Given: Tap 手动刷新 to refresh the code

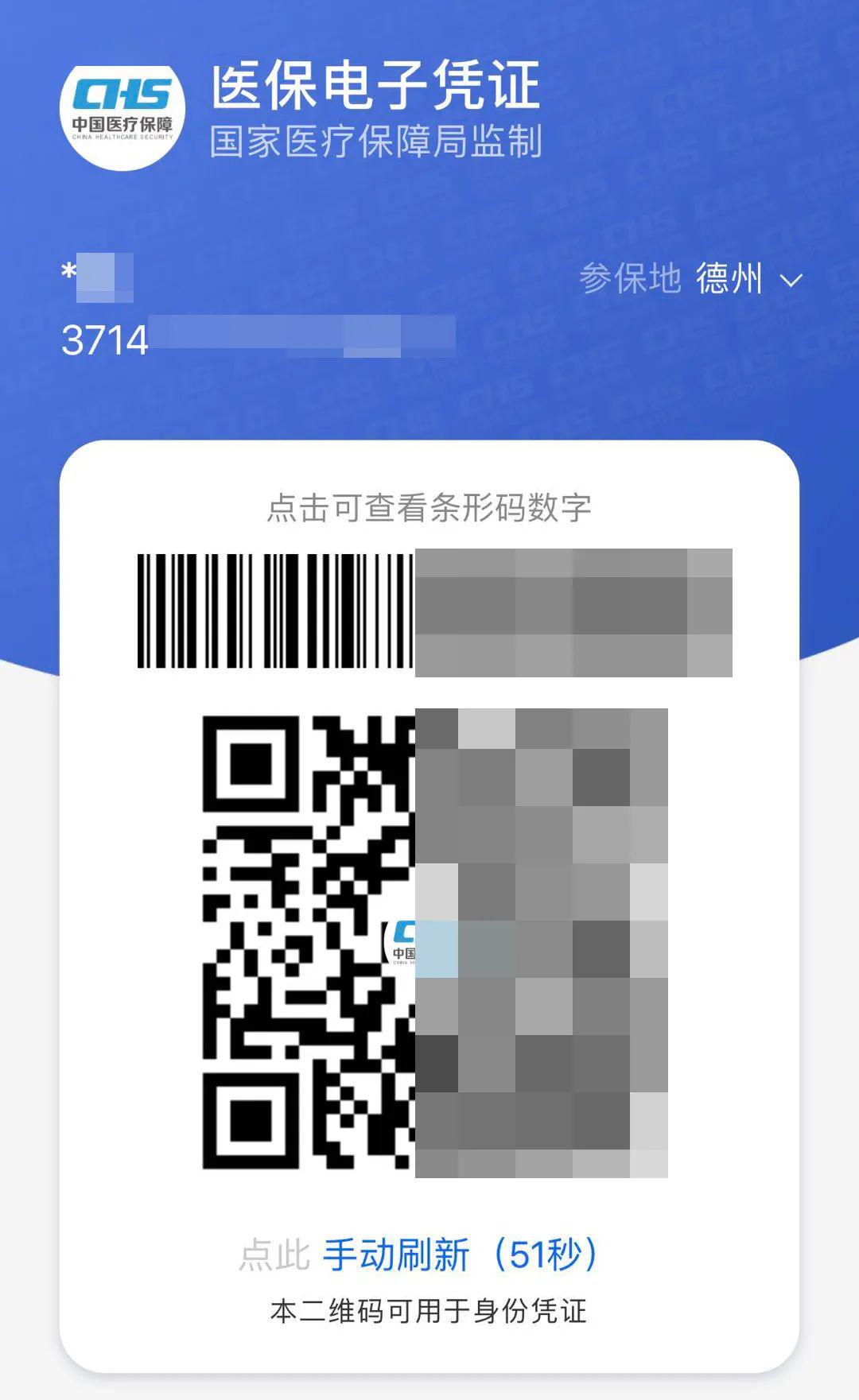Looking at the screenshot, I should click(395, 1255).
